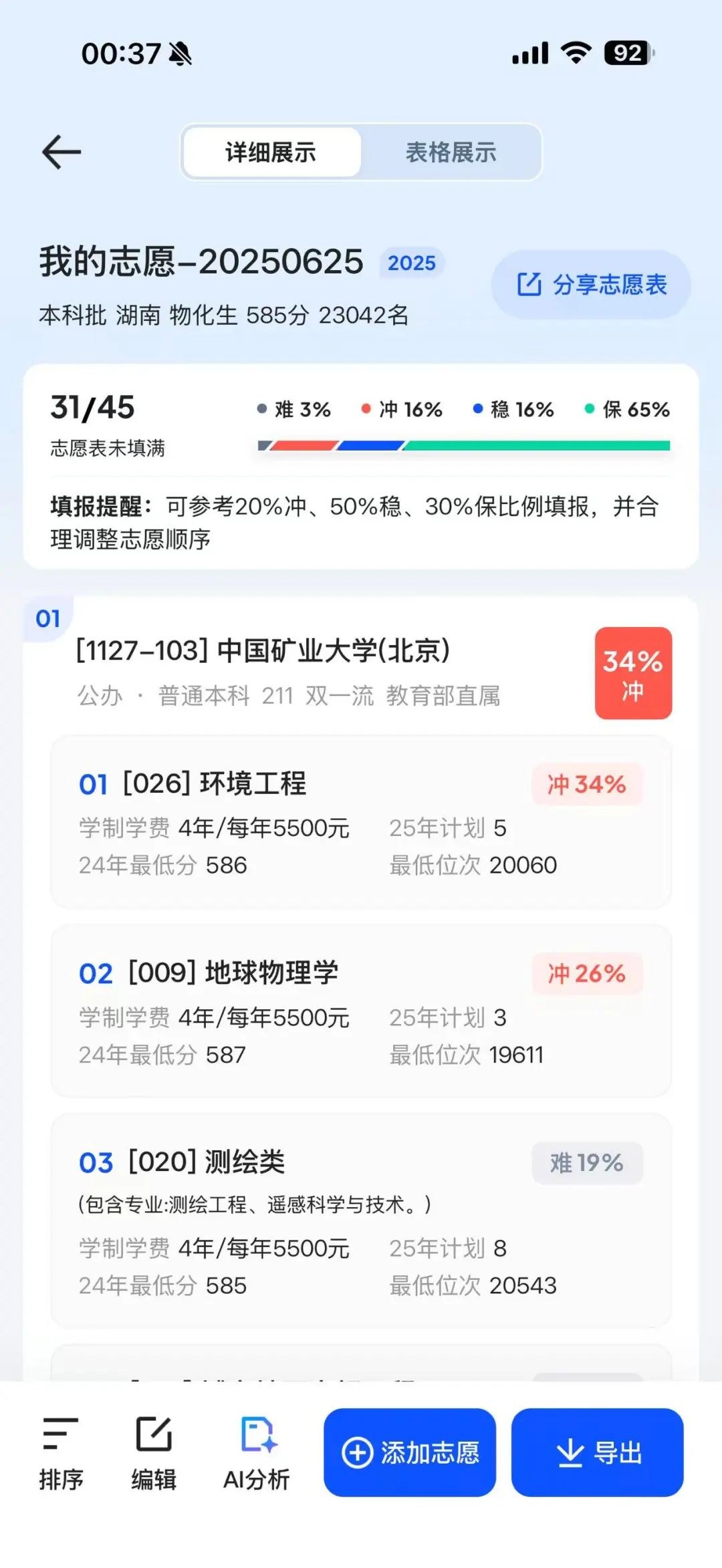This screenshot has width=722, height=1568.
Task: Tap 添加志愿 to add a choice
Action: tap(410, 1452)
